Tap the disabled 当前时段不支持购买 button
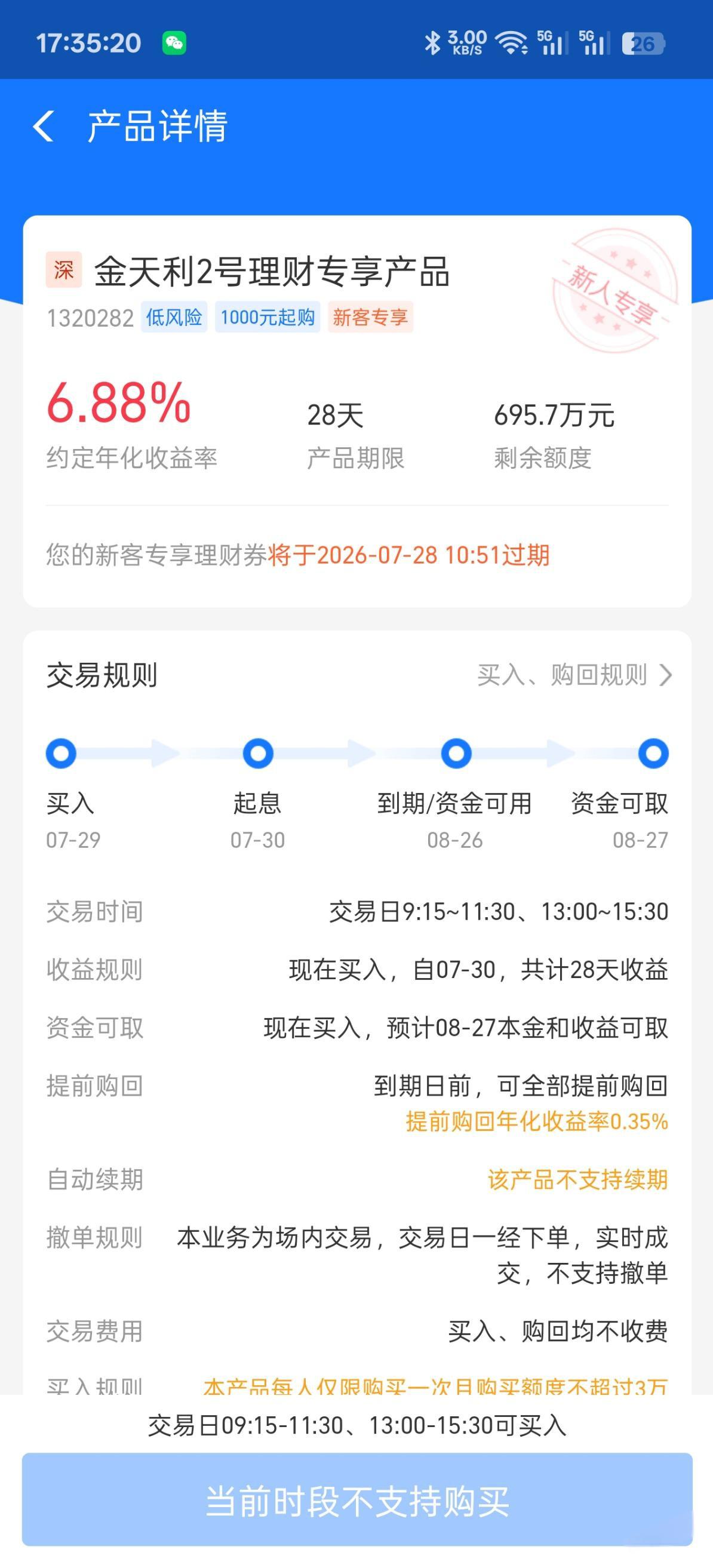Viewport: 713px width, 1568px height. [x=356, y=1501]
